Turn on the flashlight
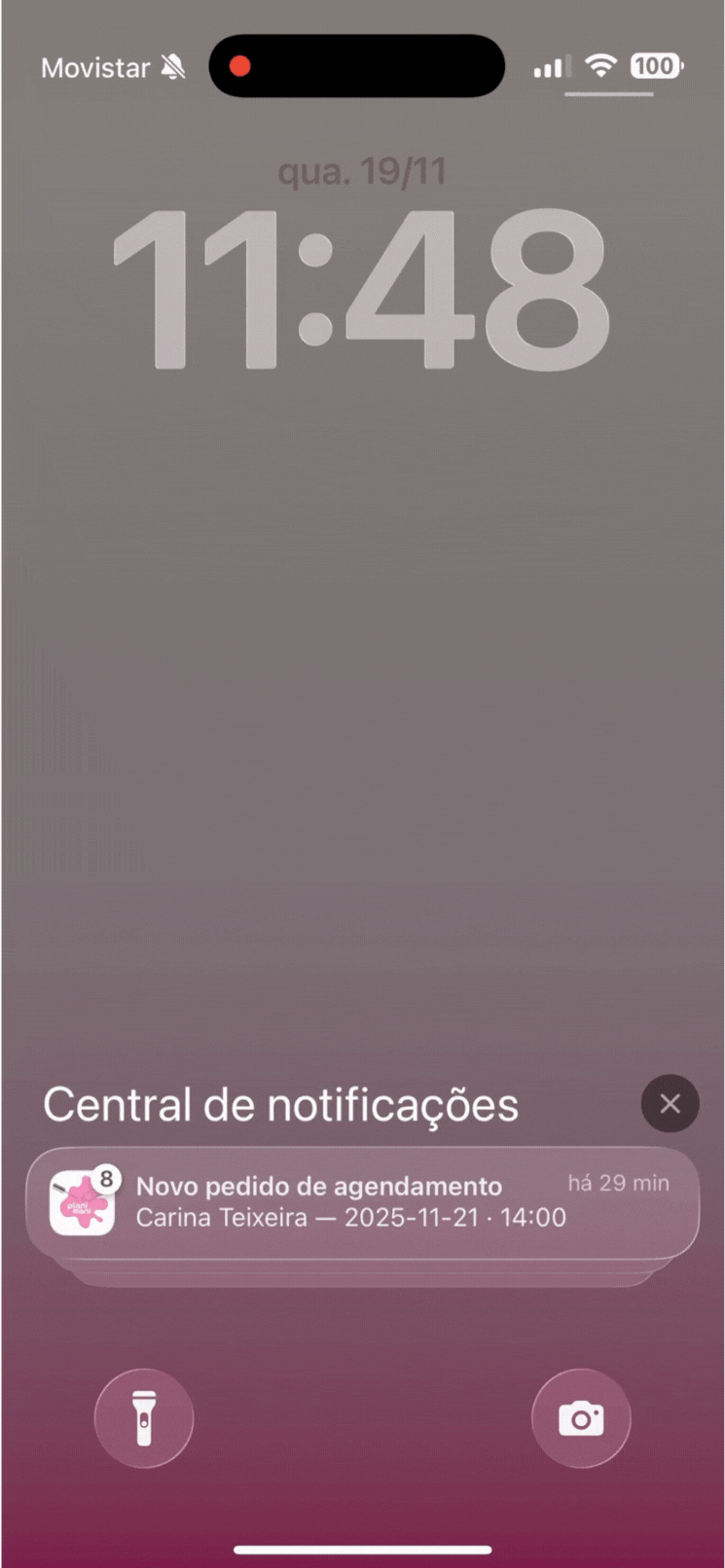The width and height of the screenshot is (725, 1568). 144,1418
